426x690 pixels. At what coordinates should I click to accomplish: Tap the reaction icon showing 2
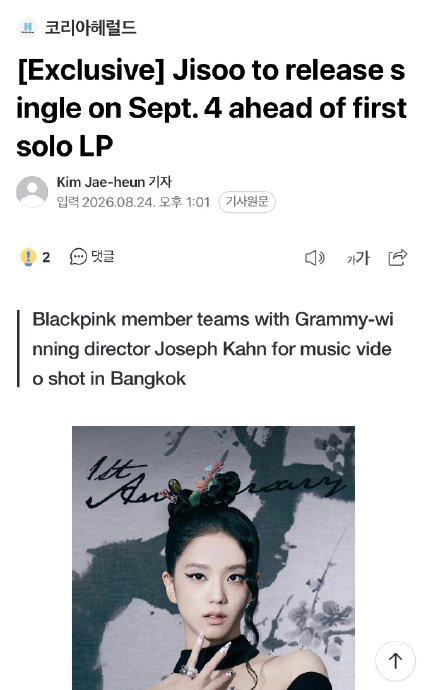[35, 257]
